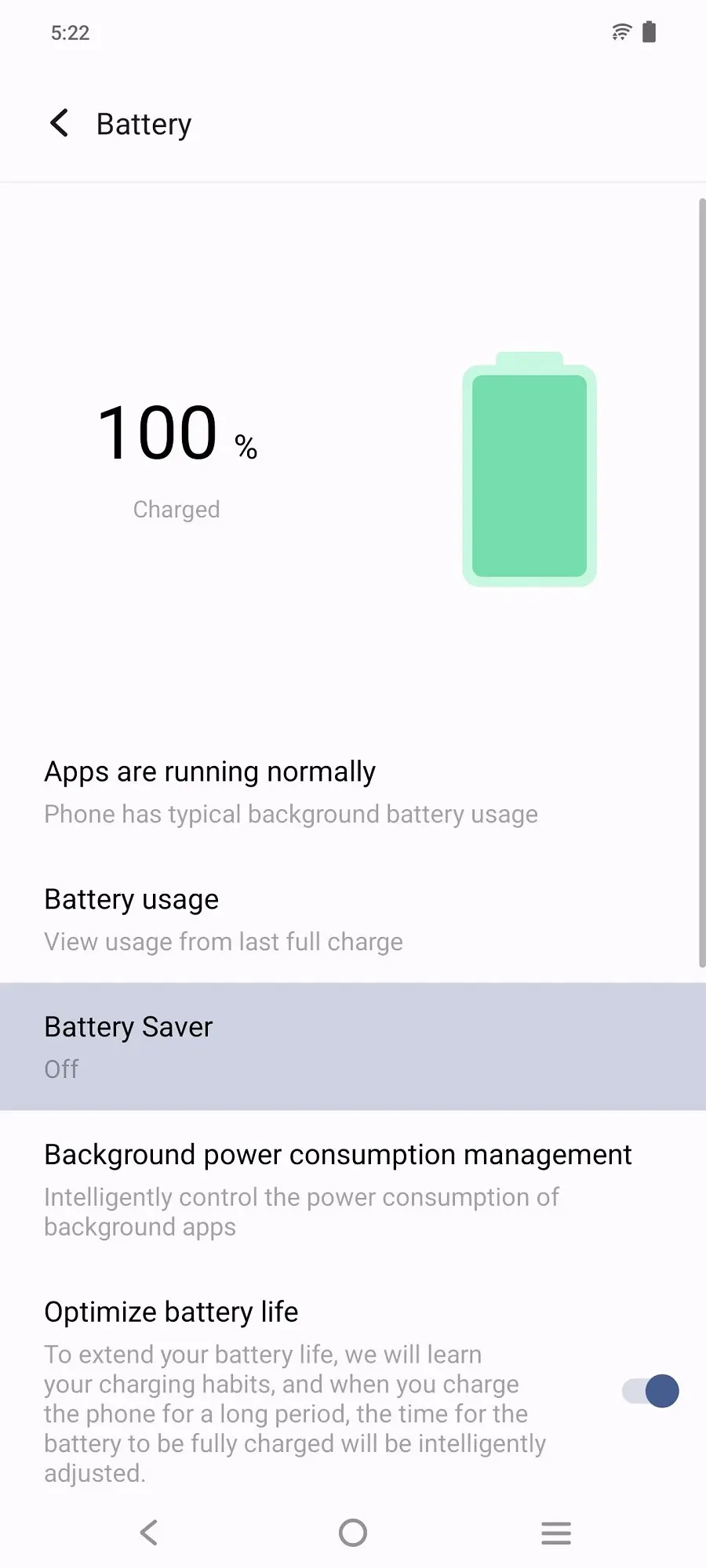
Task: Tap the clock showing 5:22
Action: pos(70,32)
